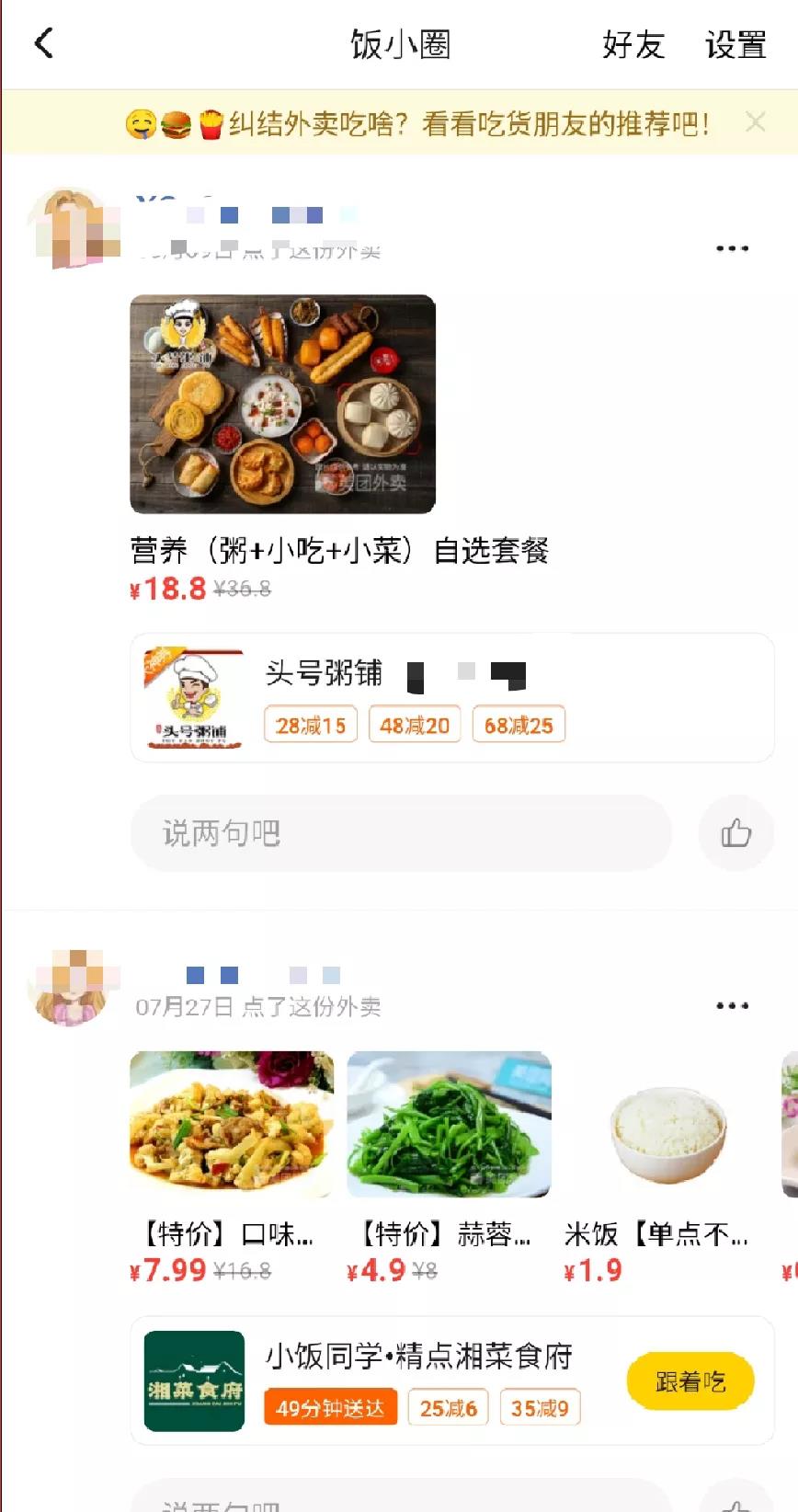Tap the back arrow at top left
This screenshot has height=1512, width=798.
(43, 43)
